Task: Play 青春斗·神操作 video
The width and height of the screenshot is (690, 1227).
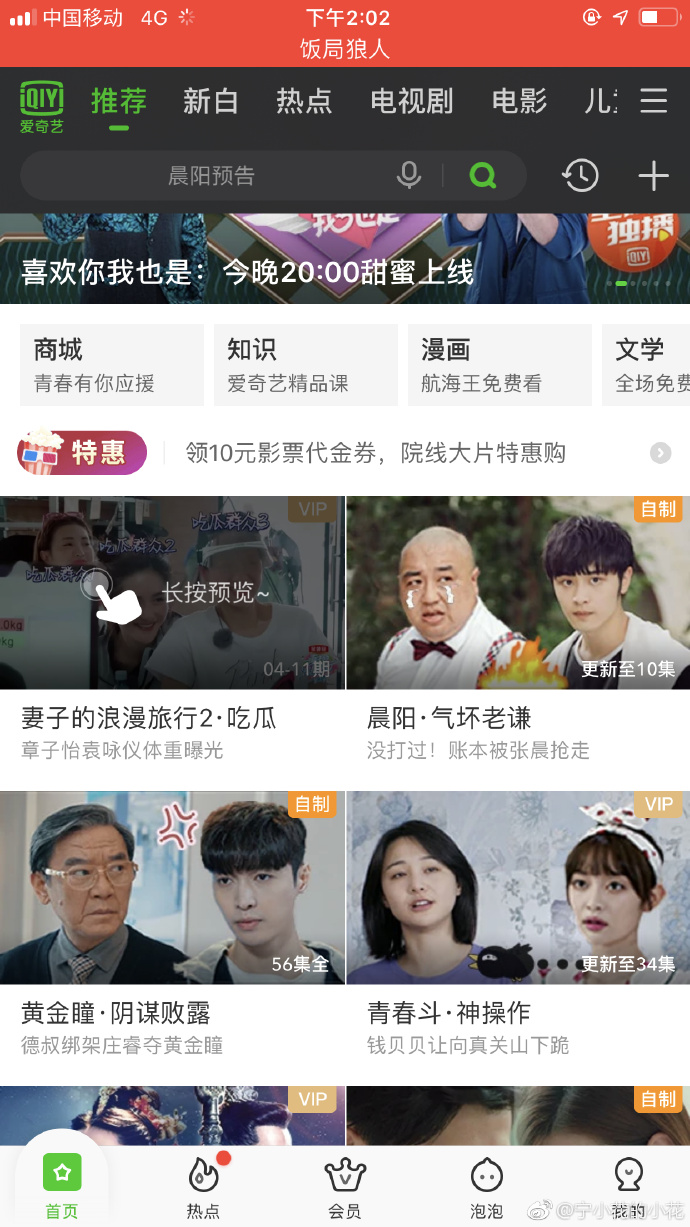Action: (518, 887)
